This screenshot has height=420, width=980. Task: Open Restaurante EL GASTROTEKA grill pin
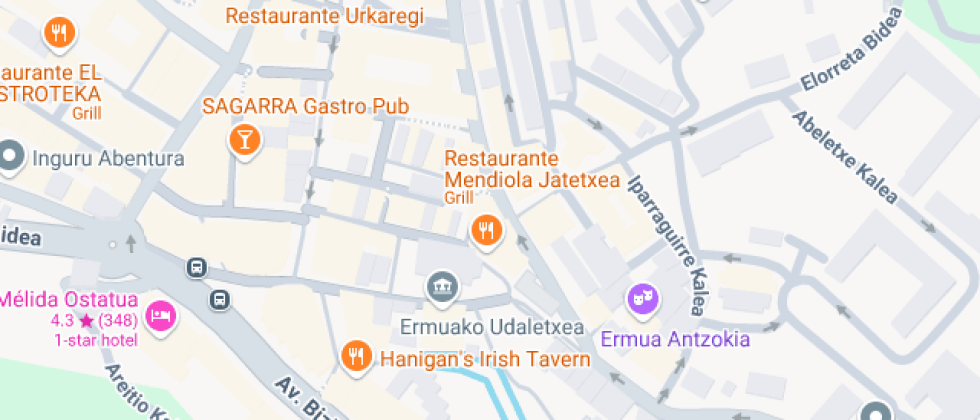tap(59, 32)
